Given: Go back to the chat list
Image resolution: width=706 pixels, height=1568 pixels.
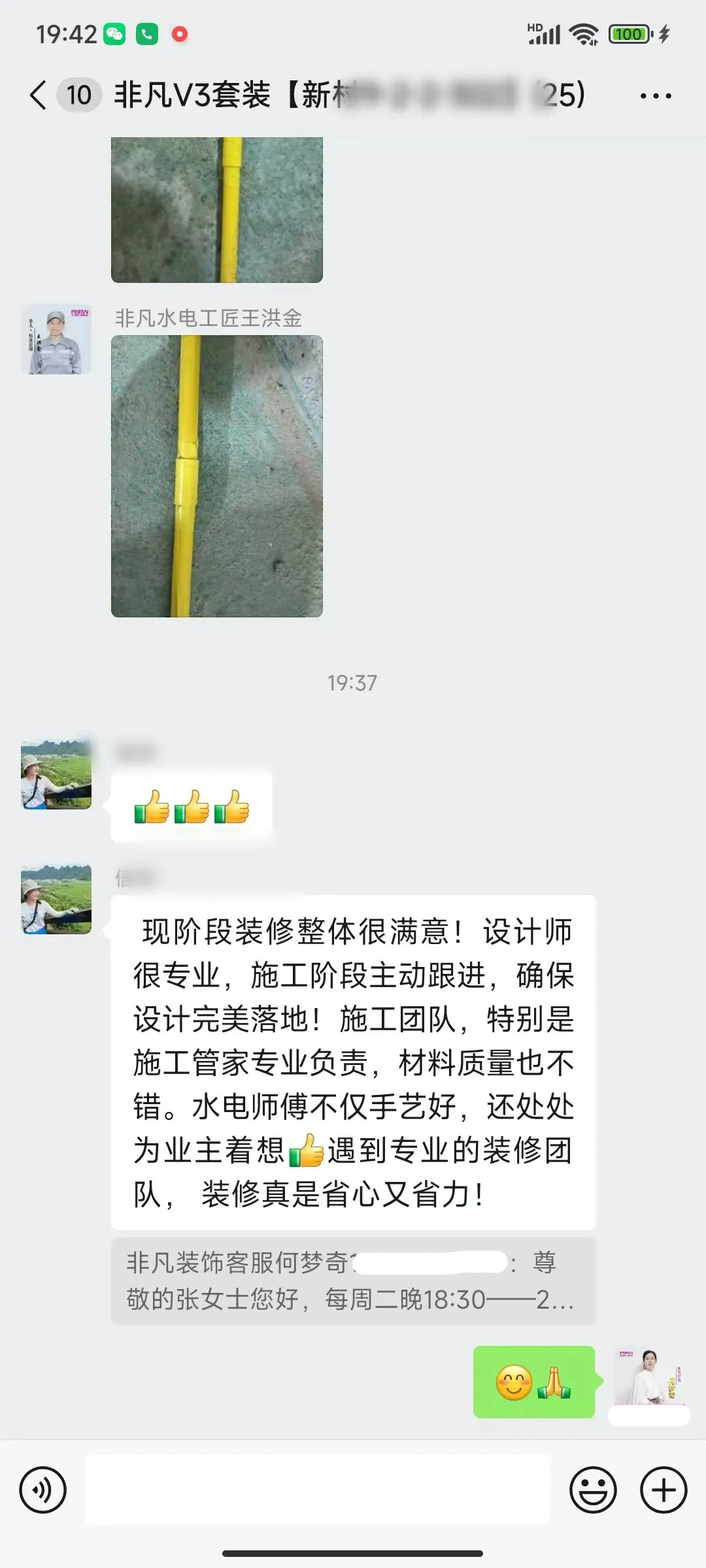Looking at the screenshot, I should (x=39, y=95).
